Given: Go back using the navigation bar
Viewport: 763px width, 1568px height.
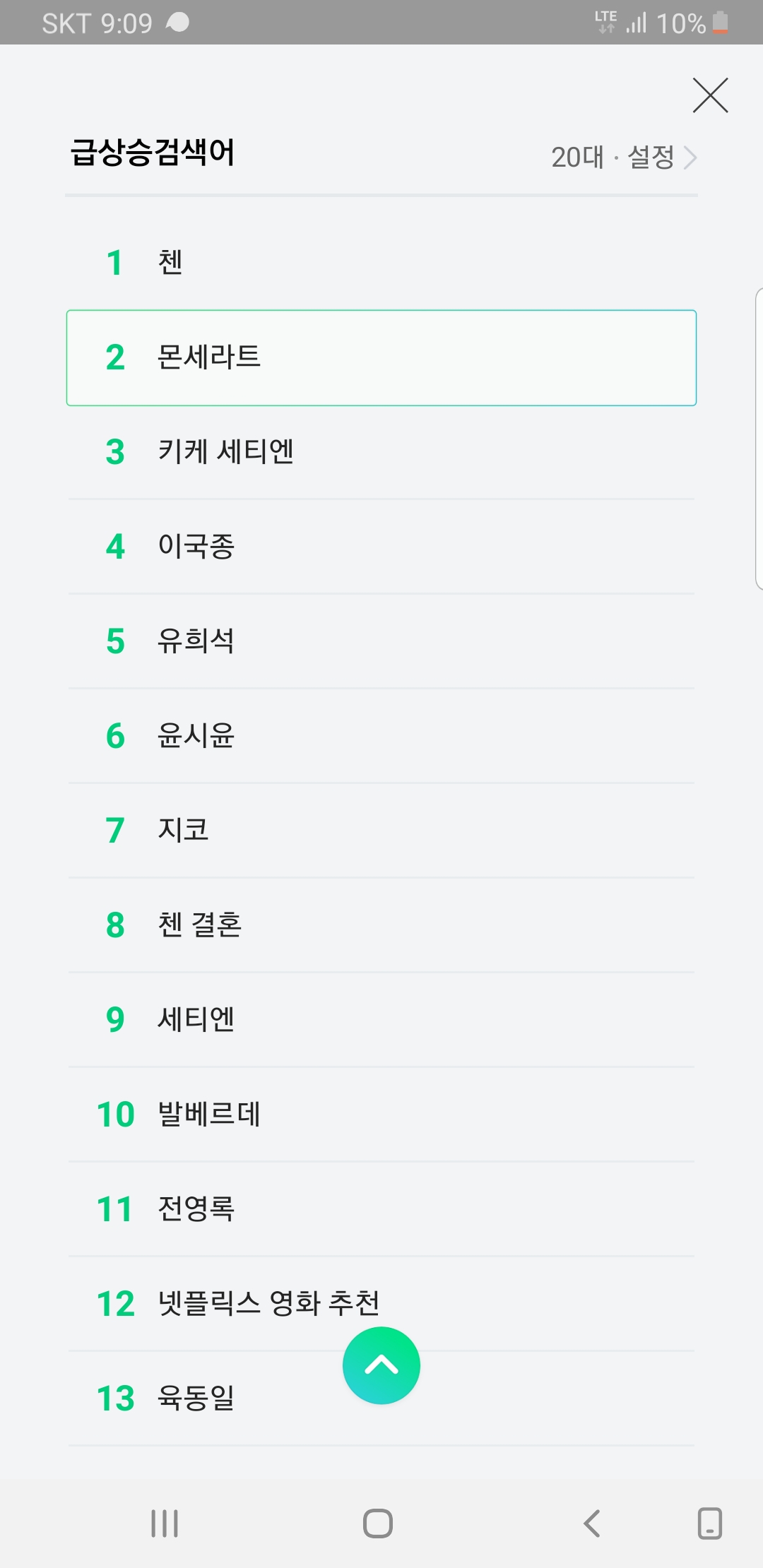Looking at the screenshot, I should coord(592,1524).
